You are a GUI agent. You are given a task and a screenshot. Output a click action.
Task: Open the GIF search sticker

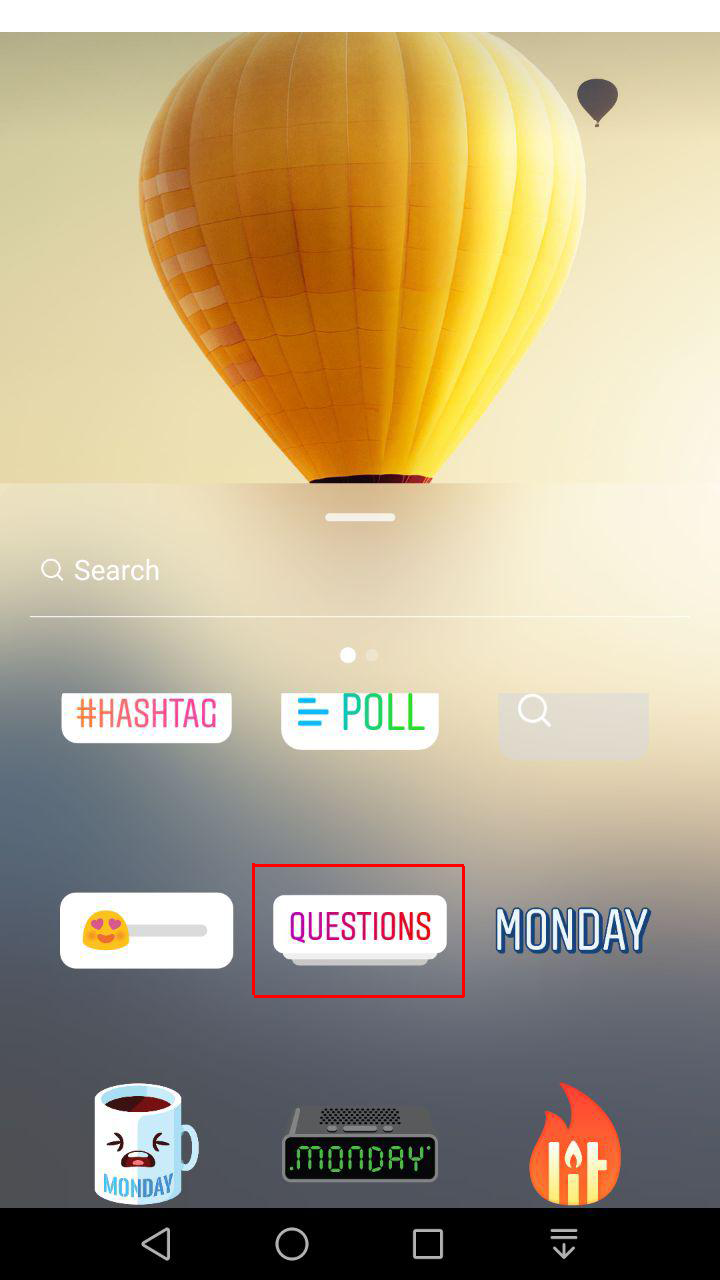pos(573,722)
